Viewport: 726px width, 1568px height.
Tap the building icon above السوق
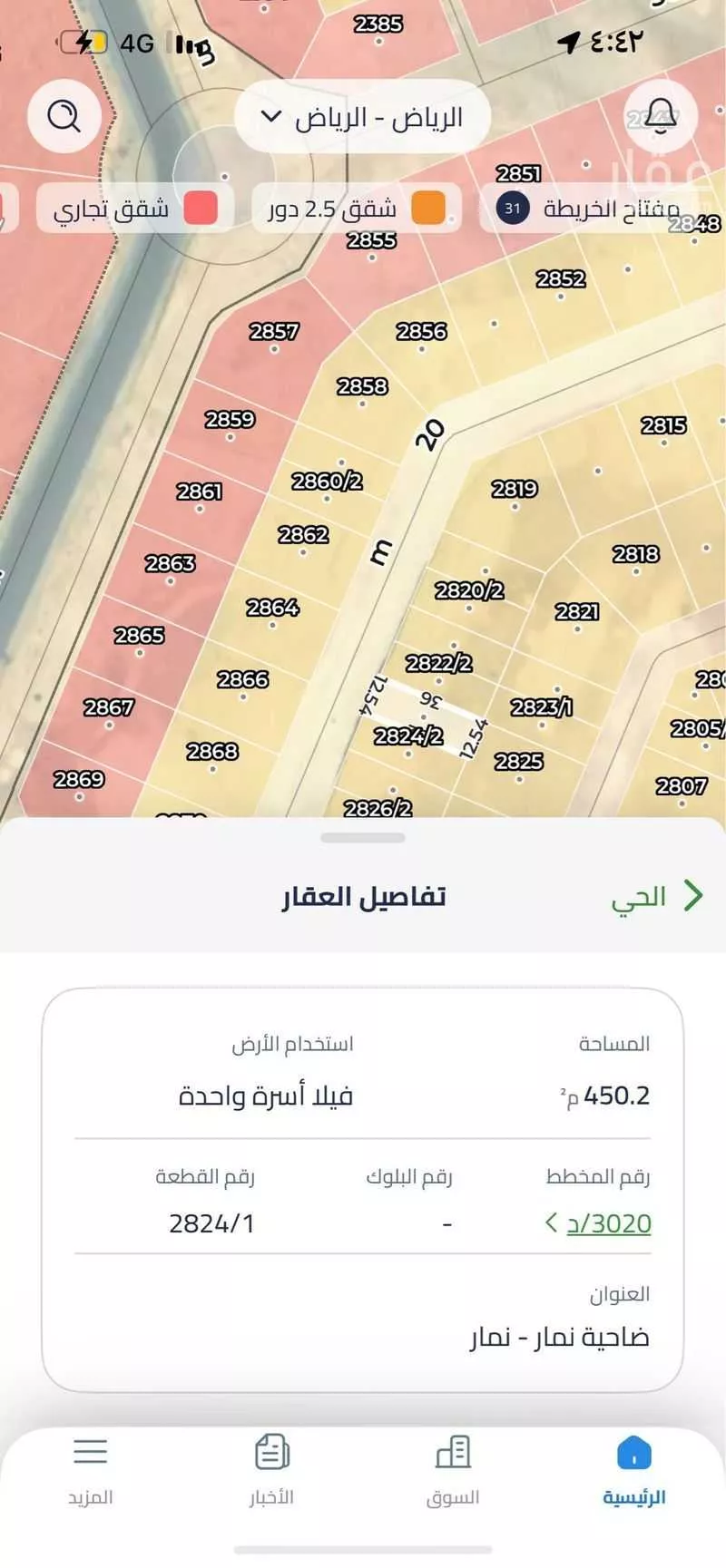pos(454,1449)
